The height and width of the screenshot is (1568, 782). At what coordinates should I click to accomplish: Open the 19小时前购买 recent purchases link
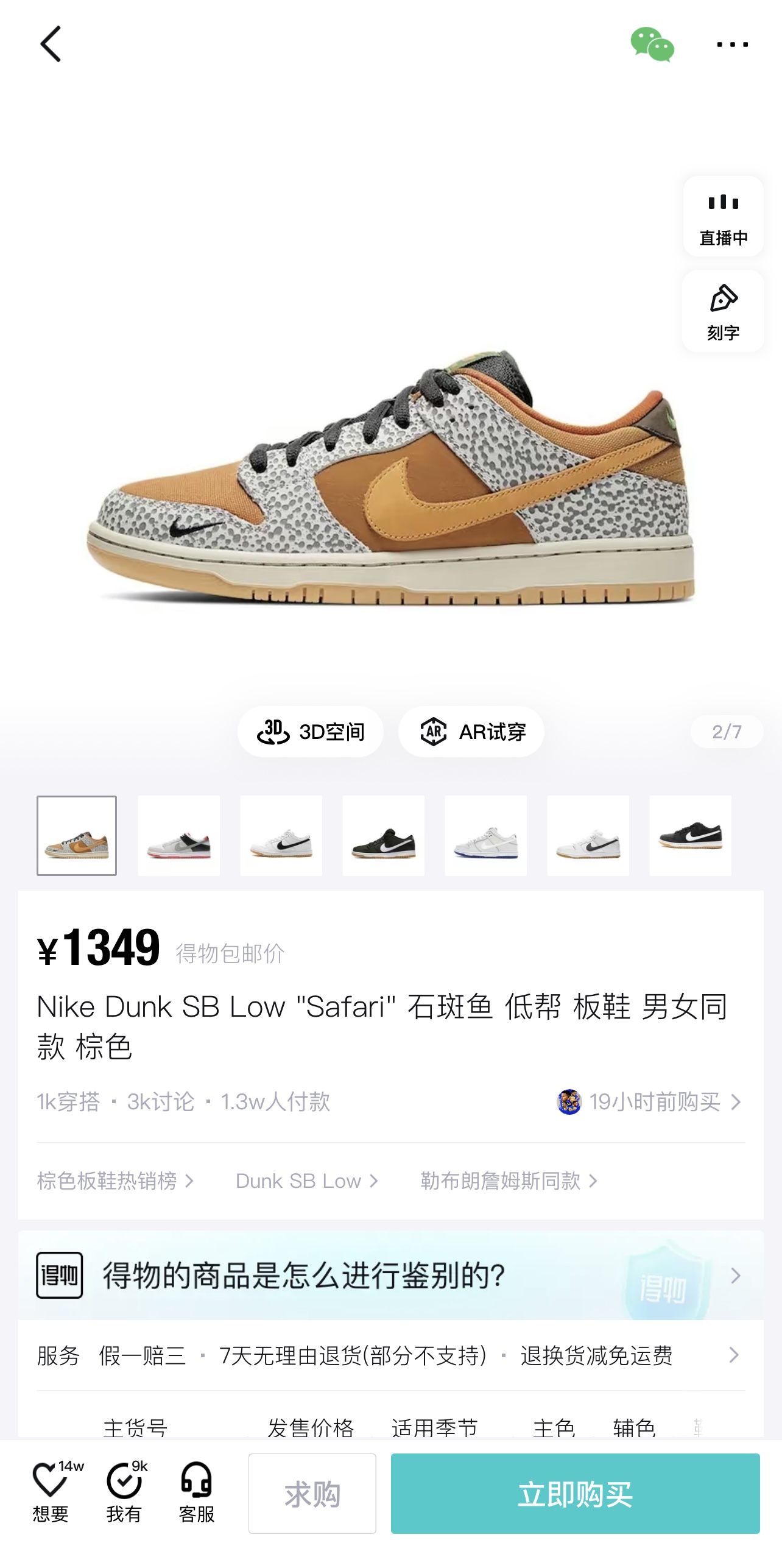tap(649, 1101)
